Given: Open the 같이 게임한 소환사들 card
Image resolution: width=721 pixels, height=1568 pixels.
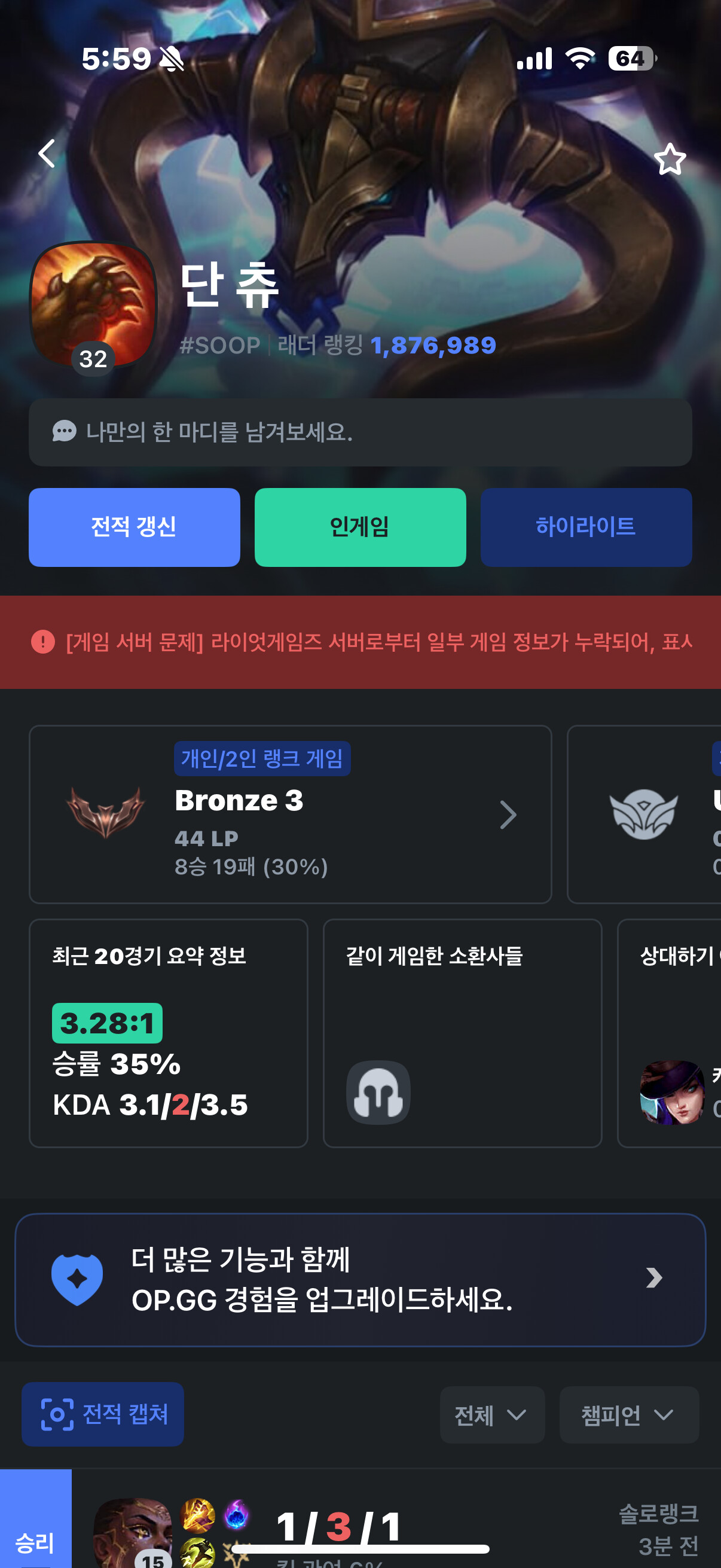Looking at the screenshot, I should (462, 1033).
